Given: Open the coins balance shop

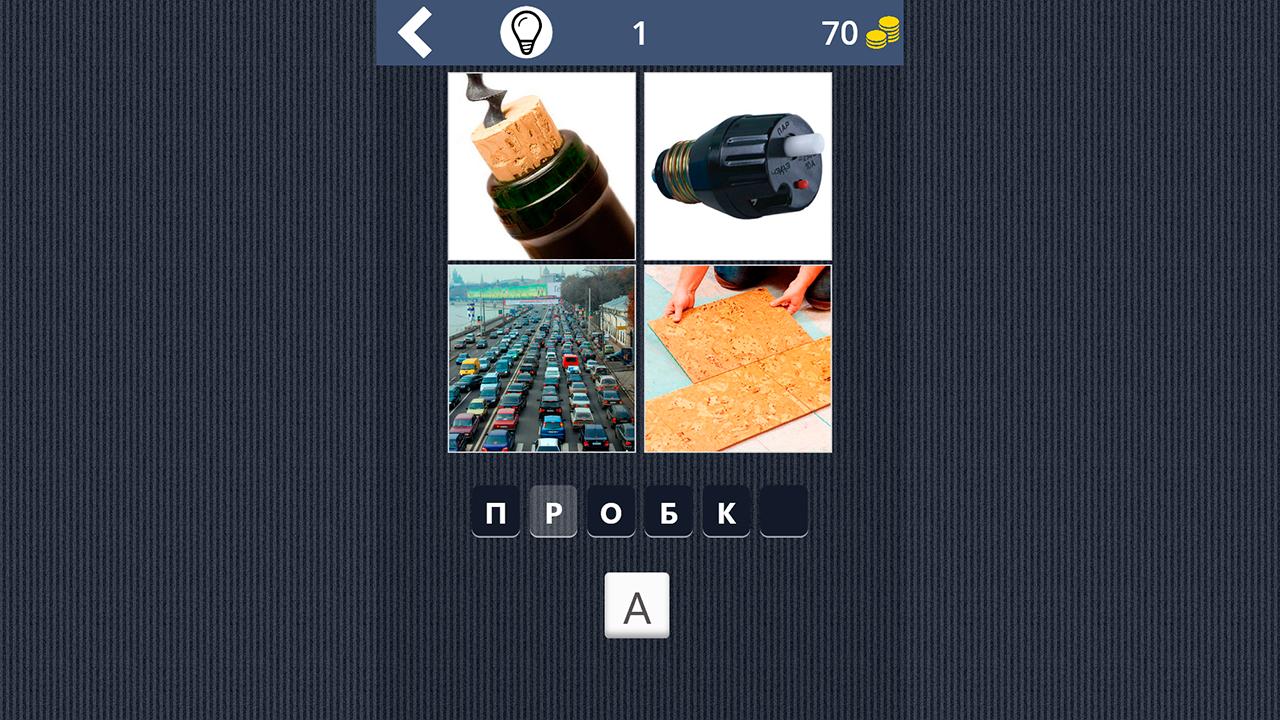Looking at the screenshot, I should click(x=861, y=33).
